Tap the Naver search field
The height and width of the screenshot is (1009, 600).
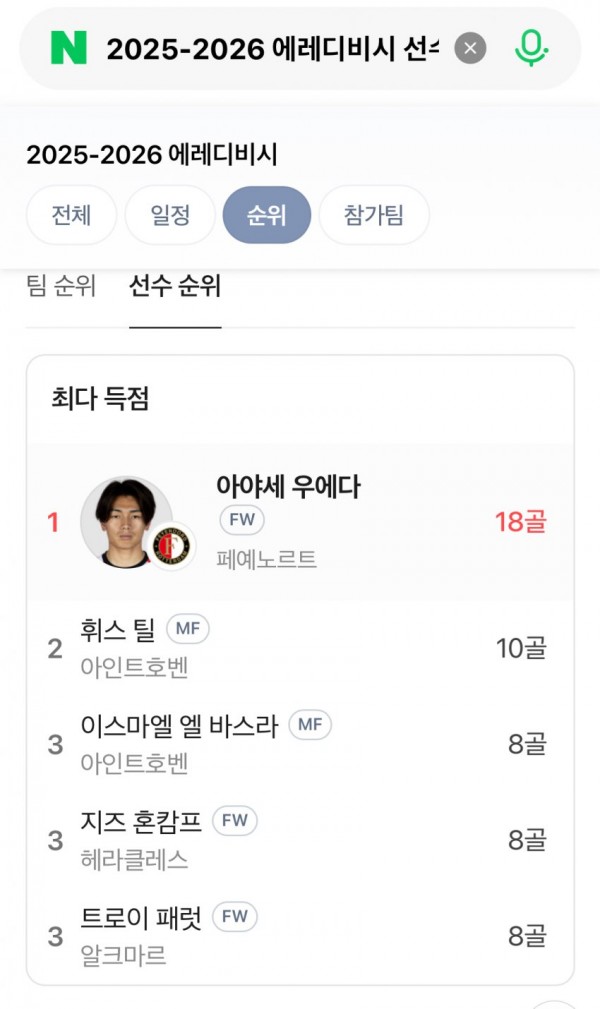pyautogui.click(x=272, y=48)
